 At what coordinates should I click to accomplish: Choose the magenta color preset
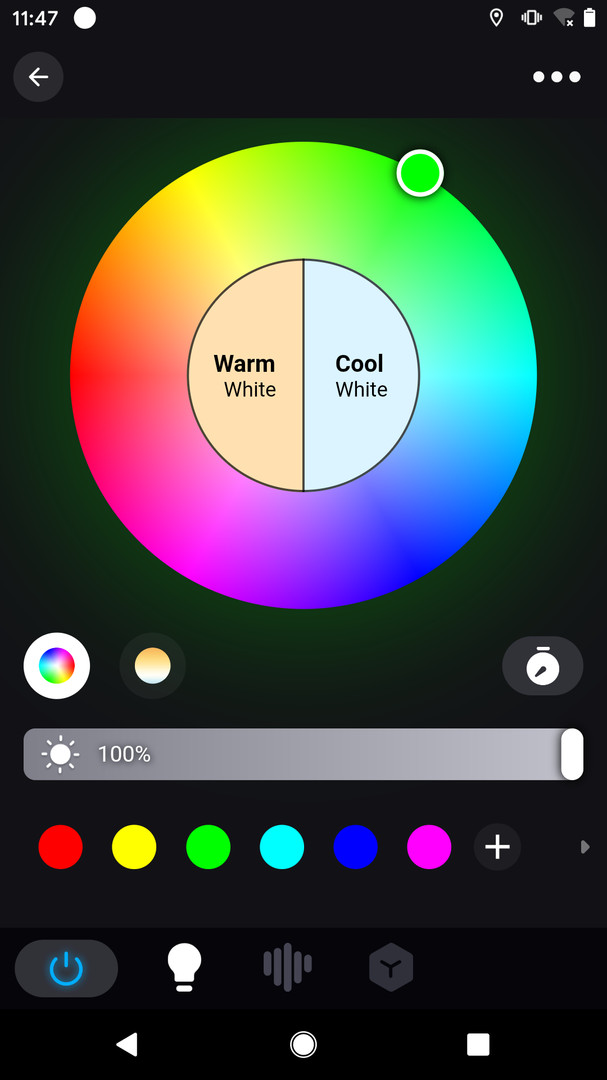tap(429, 847)
